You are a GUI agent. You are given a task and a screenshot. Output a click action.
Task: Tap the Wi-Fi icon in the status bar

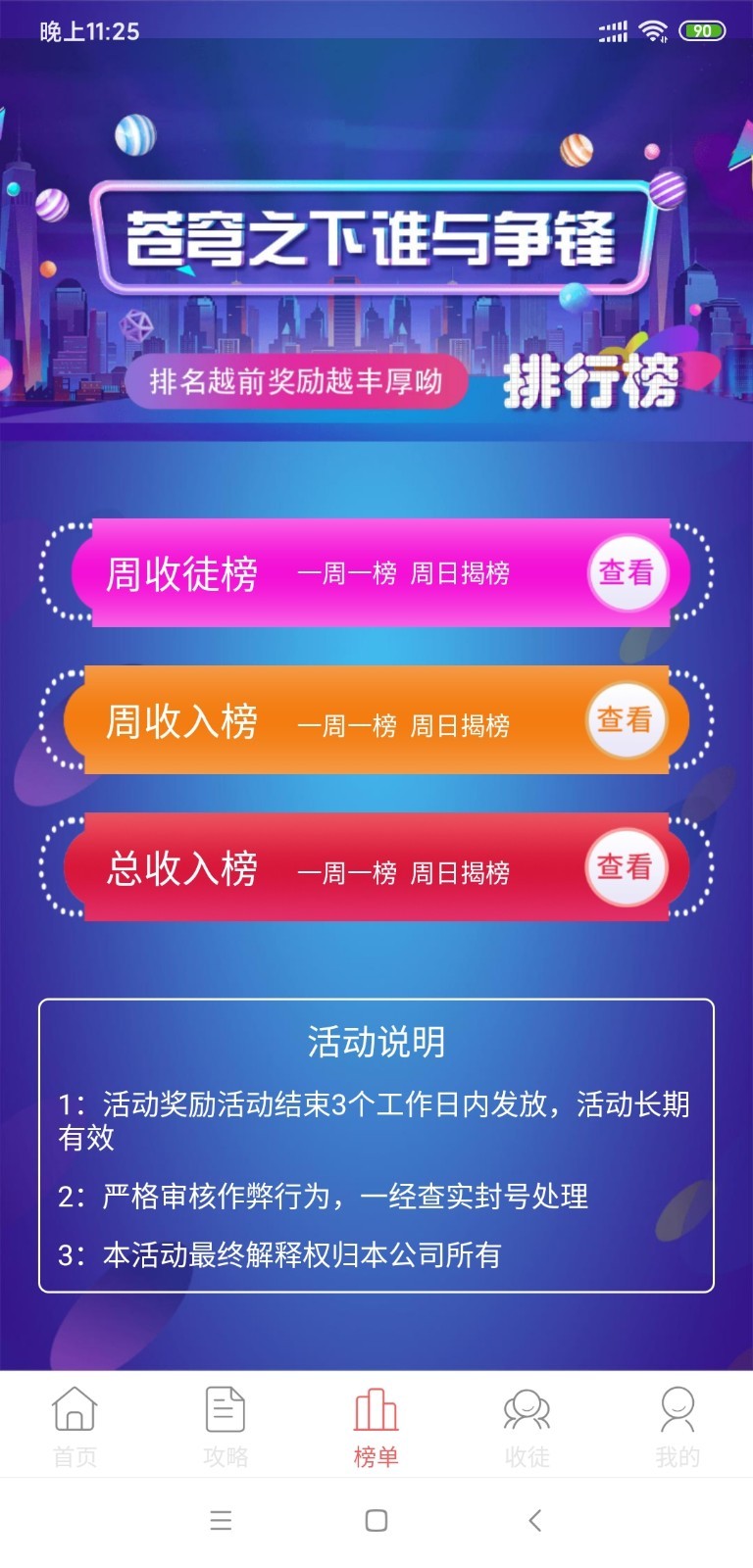click(x=654, y=31)
